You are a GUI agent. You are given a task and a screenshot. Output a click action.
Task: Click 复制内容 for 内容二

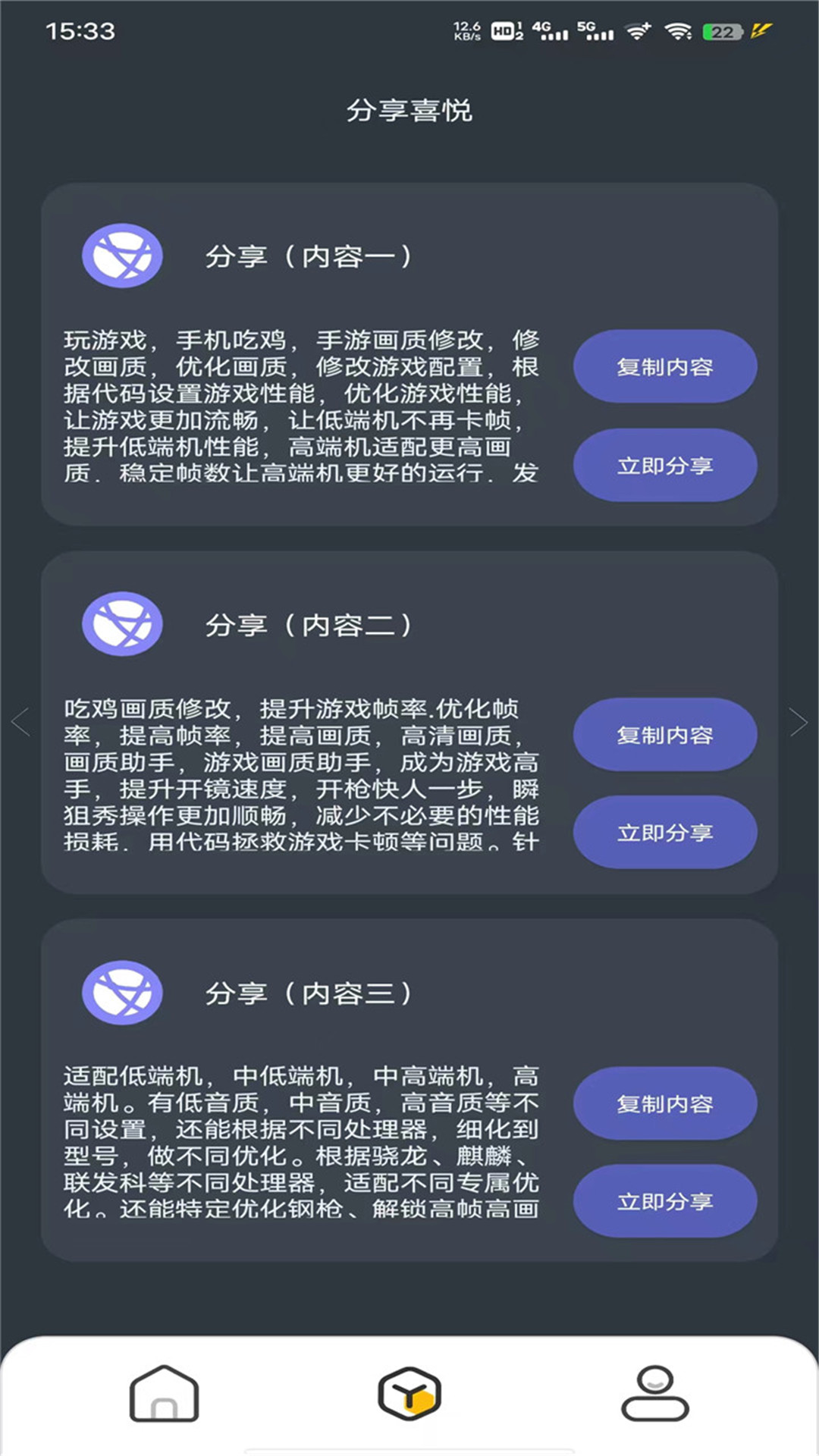(665, 734)
